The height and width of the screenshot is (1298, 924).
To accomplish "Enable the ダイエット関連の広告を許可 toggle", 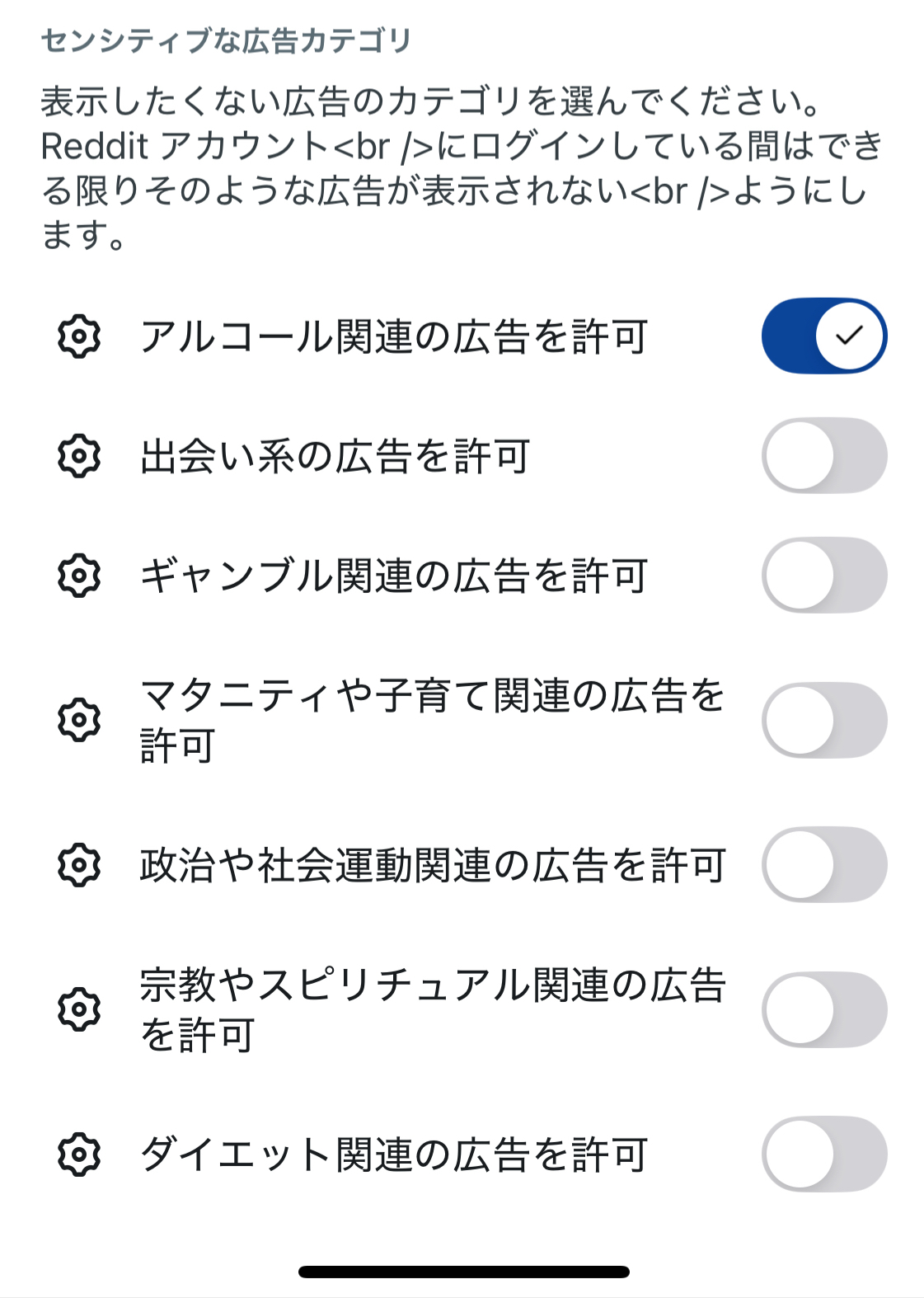I will click(x=823, y=1155).
